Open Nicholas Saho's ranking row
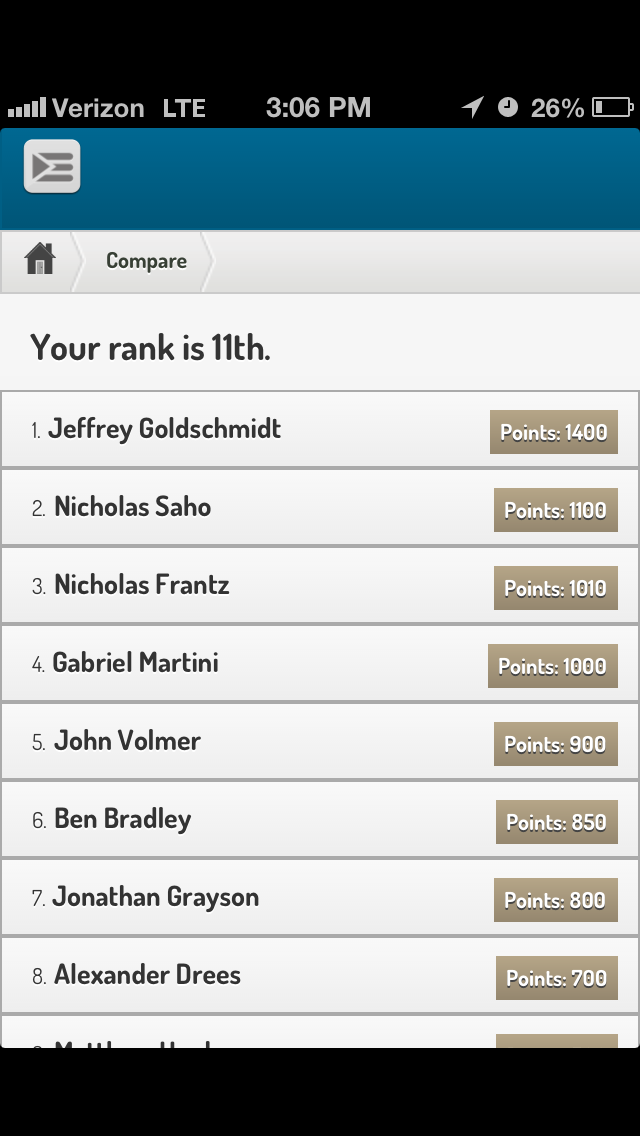This screenshot has height=1136, width=640. pyautogui.click(x=320, y=508)
